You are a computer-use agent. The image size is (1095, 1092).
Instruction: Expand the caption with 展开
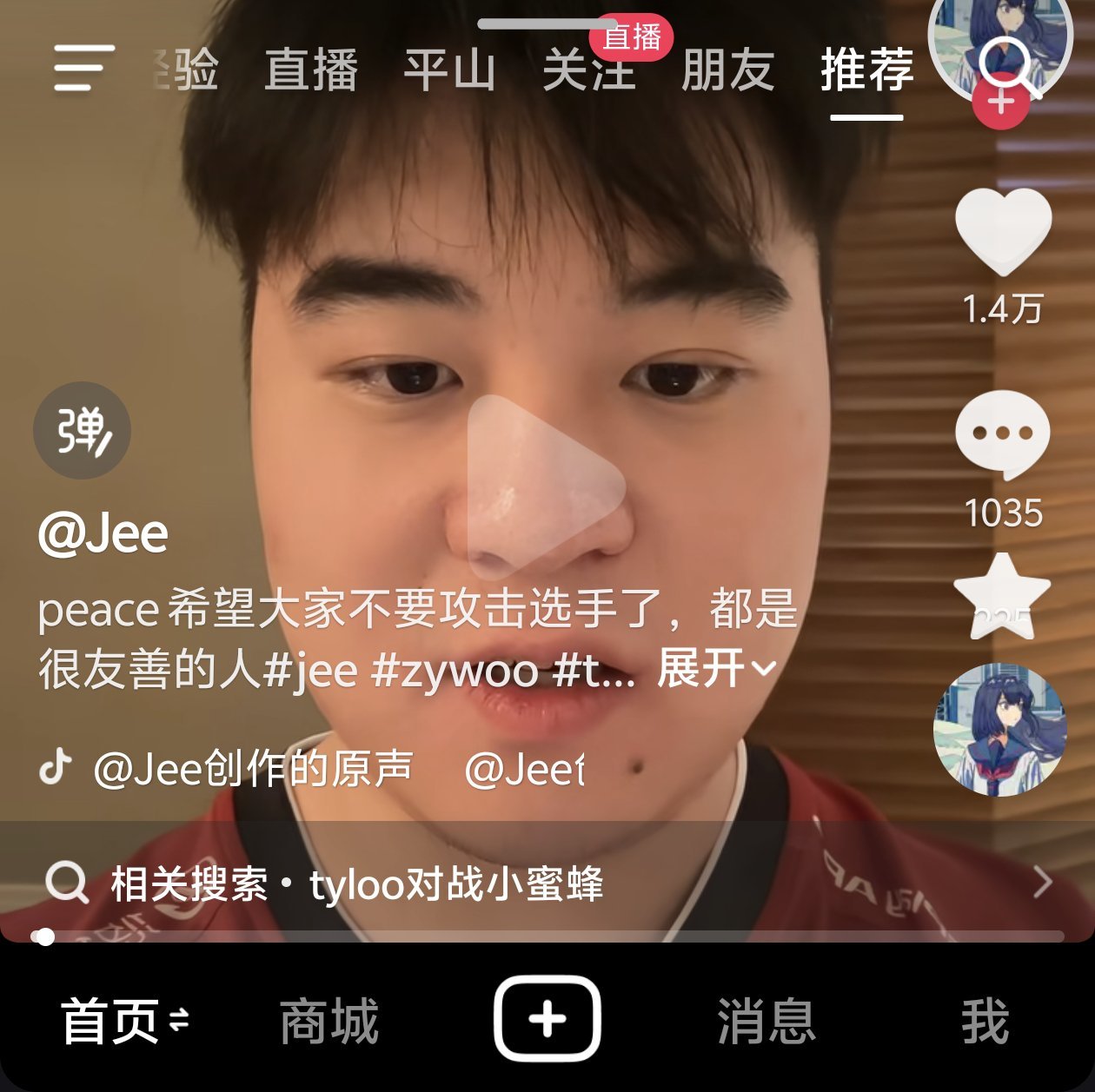716,669
